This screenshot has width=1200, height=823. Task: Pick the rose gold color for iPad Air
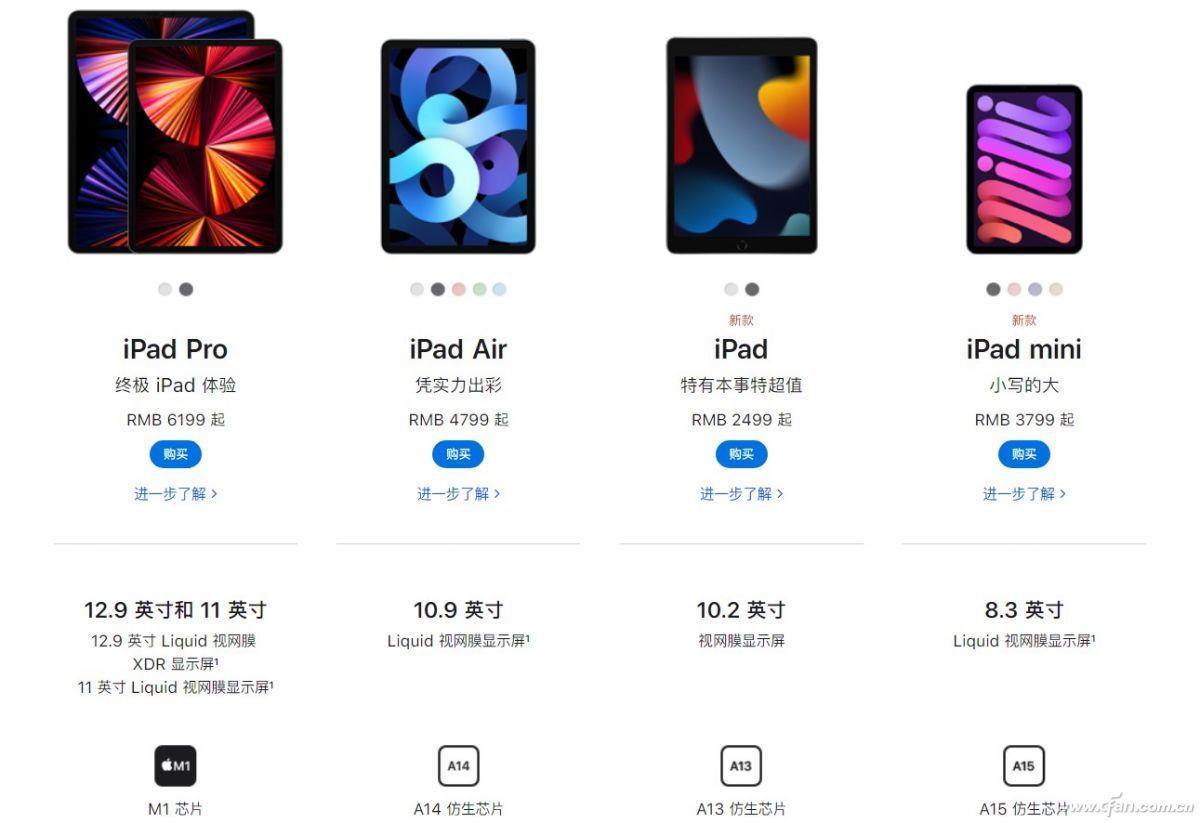click(458, 289)
